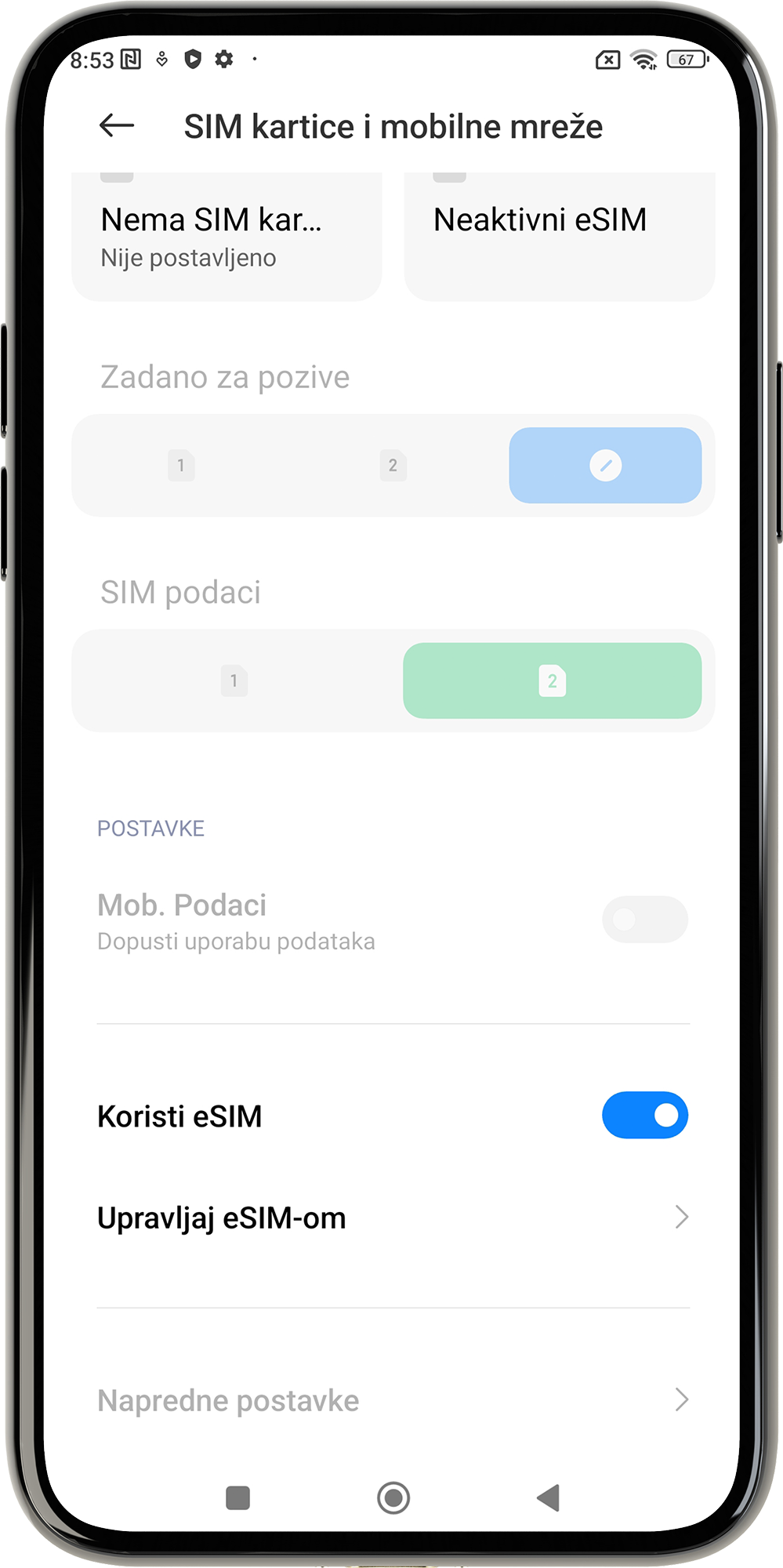Select SIM 1 as default for calls
This screenshot has height=1568, width=783.
pos(181,466)
